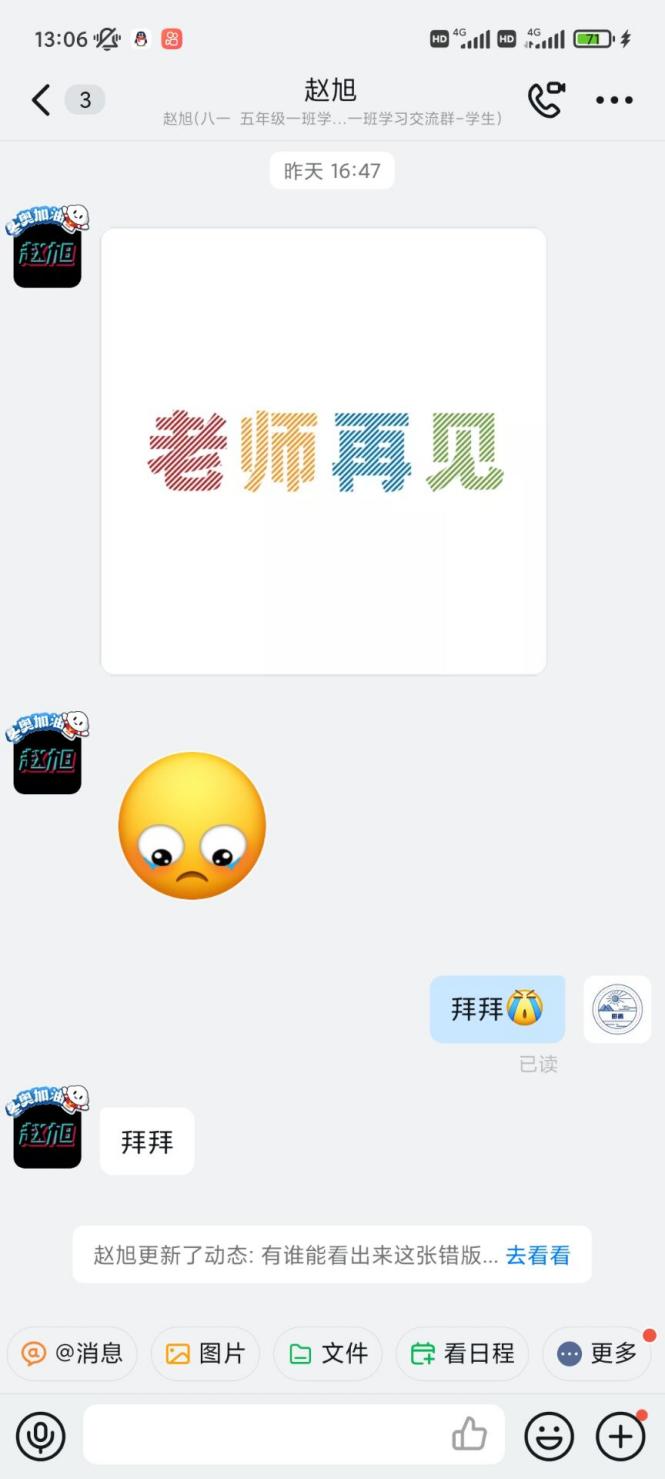The height and width of the screenshot is (1479, 665).
Task: Open my own profile avatar
Action: click(617, 1009)
